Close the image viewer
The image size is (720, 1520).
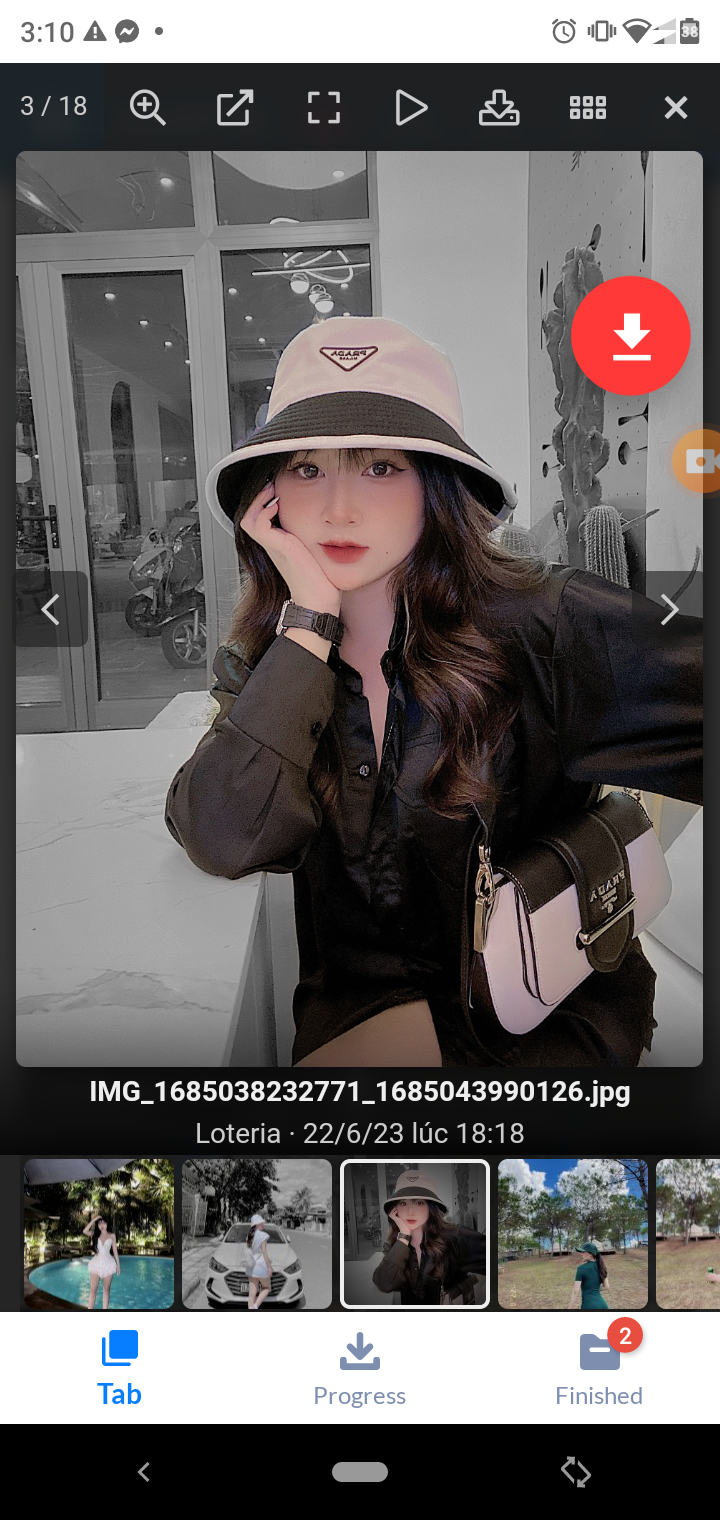[x=676, y=108]
